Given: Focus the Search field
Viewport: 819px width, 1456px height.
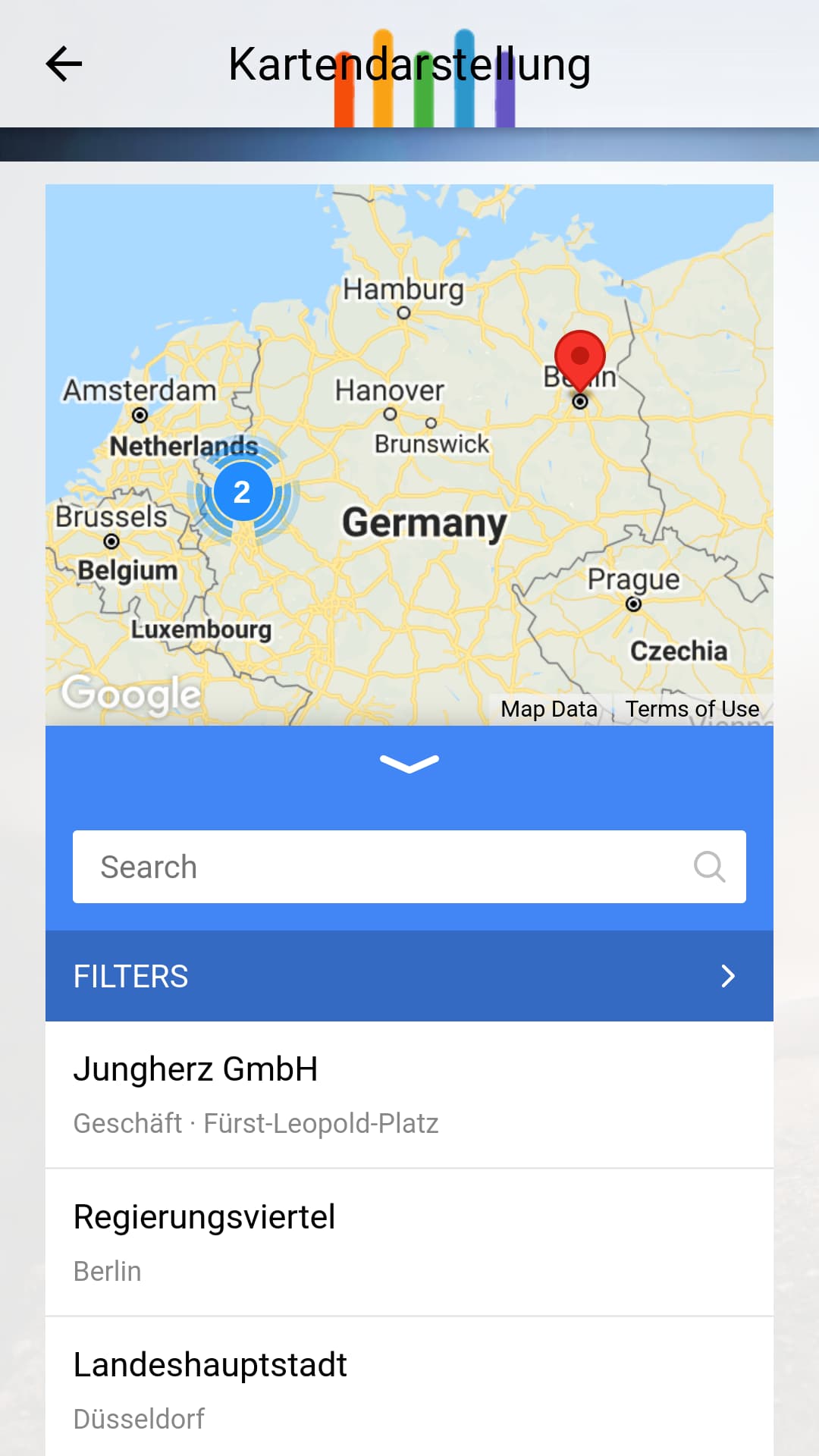Looking at the screenshot, I should [x=409, y=867].
